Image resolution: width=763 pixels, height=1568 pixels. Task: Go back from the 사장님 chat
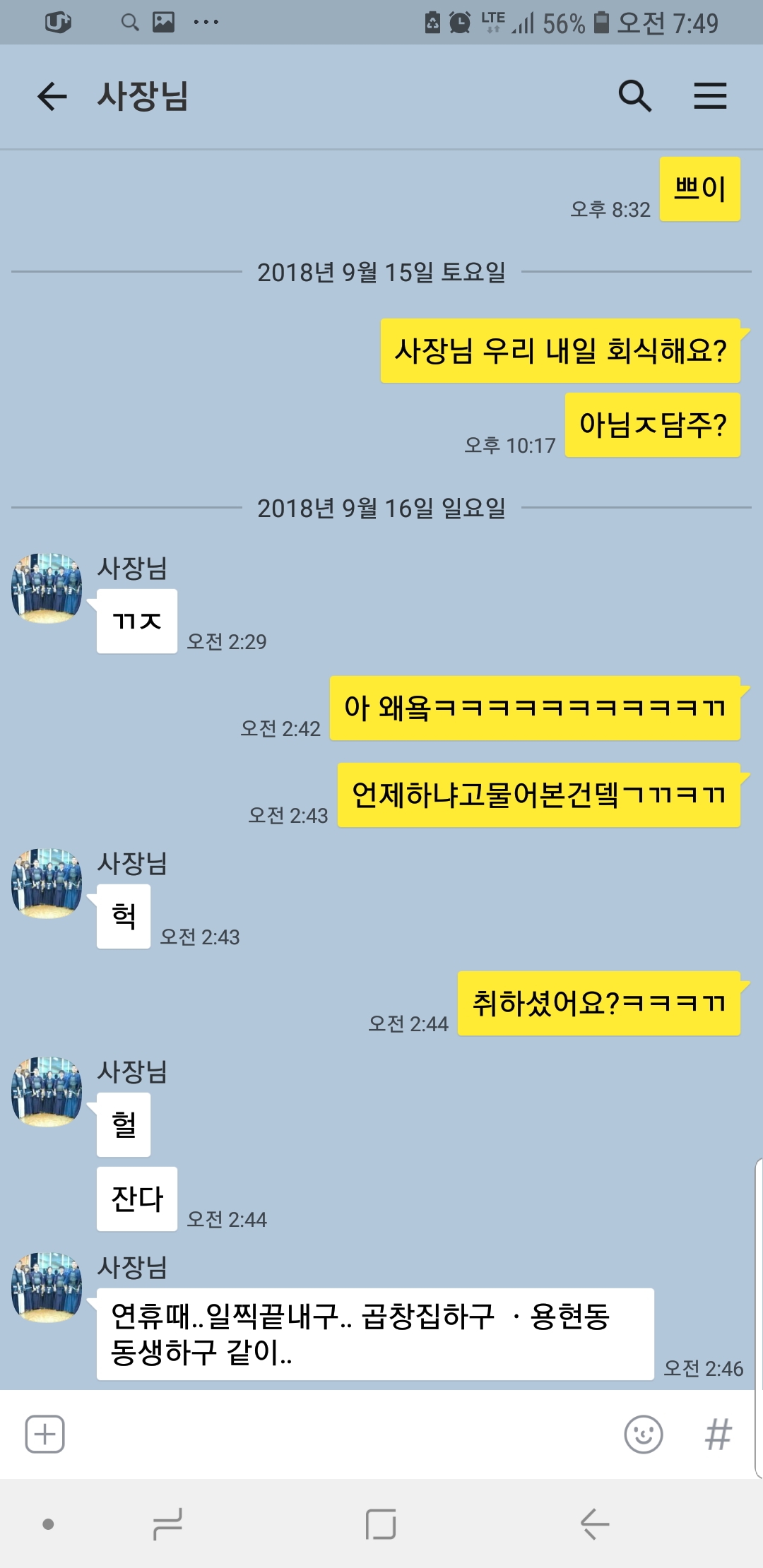click(52, 96)
